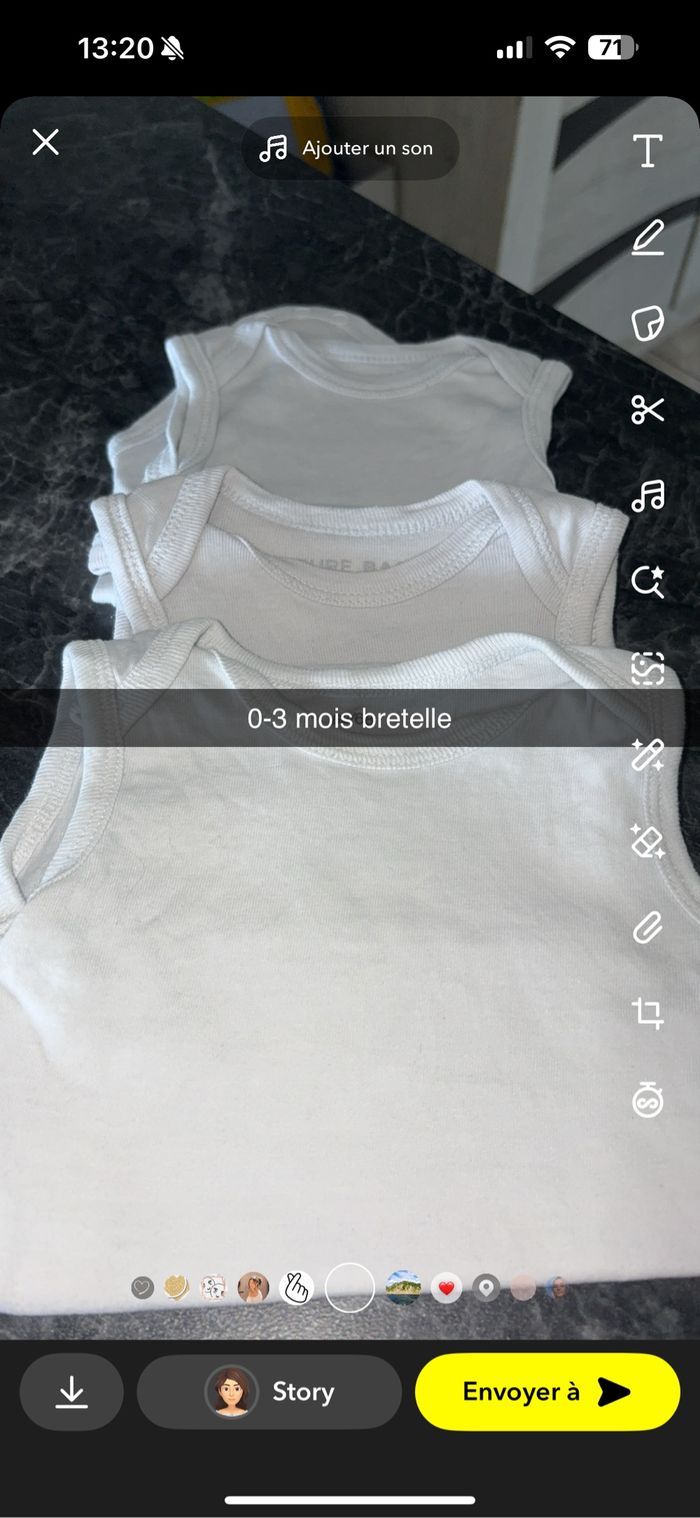Viewport: 700px width, 1518px height.
Task: Select the red heart filter
Action: pos(446,1288)
